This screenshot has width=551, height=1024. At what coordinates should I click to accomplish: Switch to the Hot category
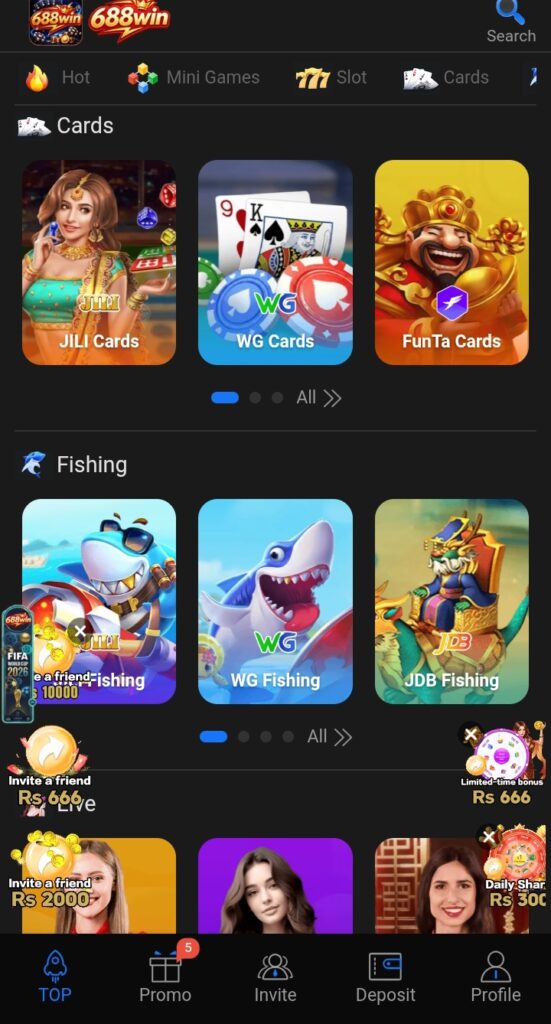57,78
